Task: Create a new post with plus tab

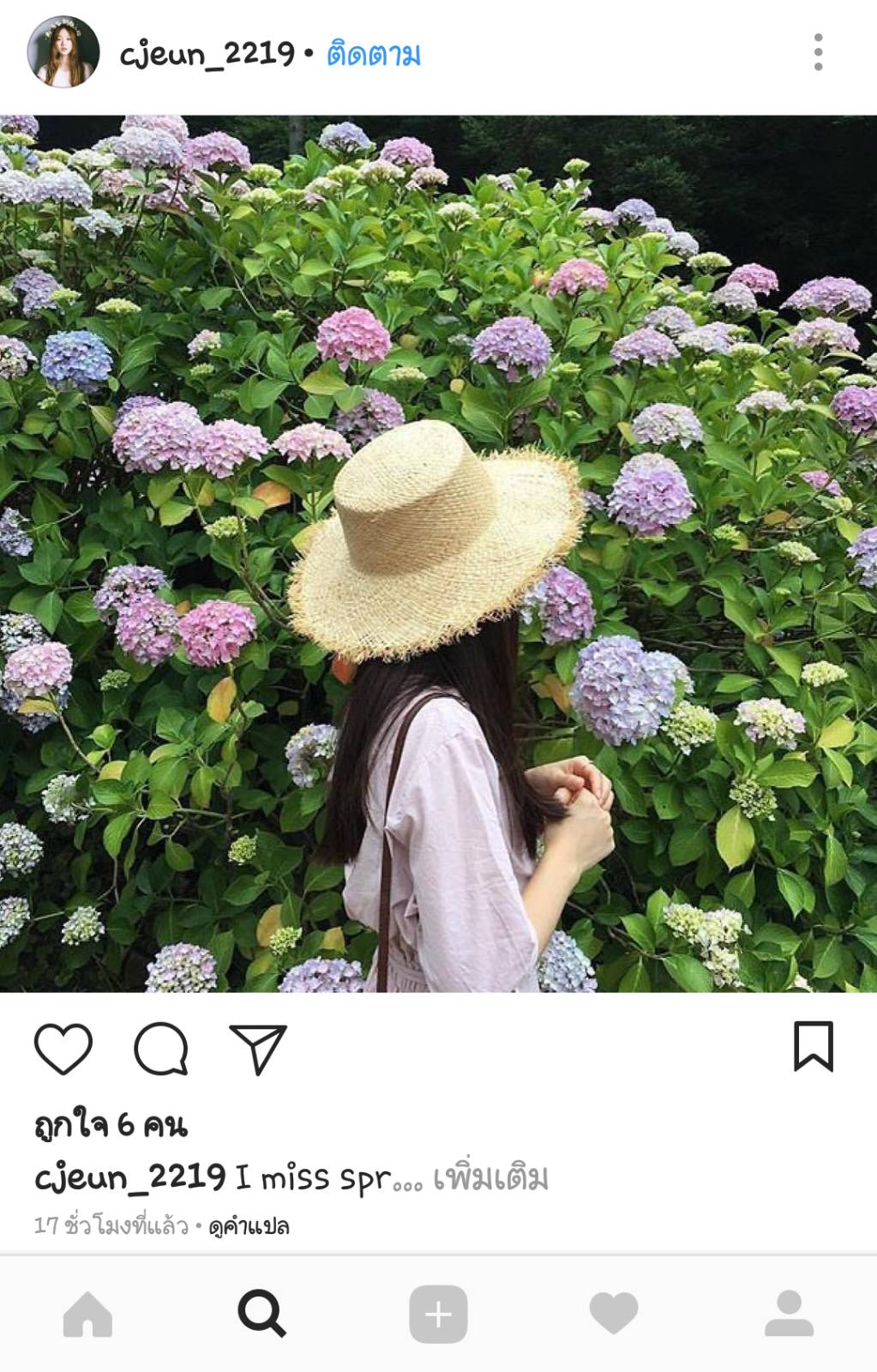Action: [x=438, y=1314]
